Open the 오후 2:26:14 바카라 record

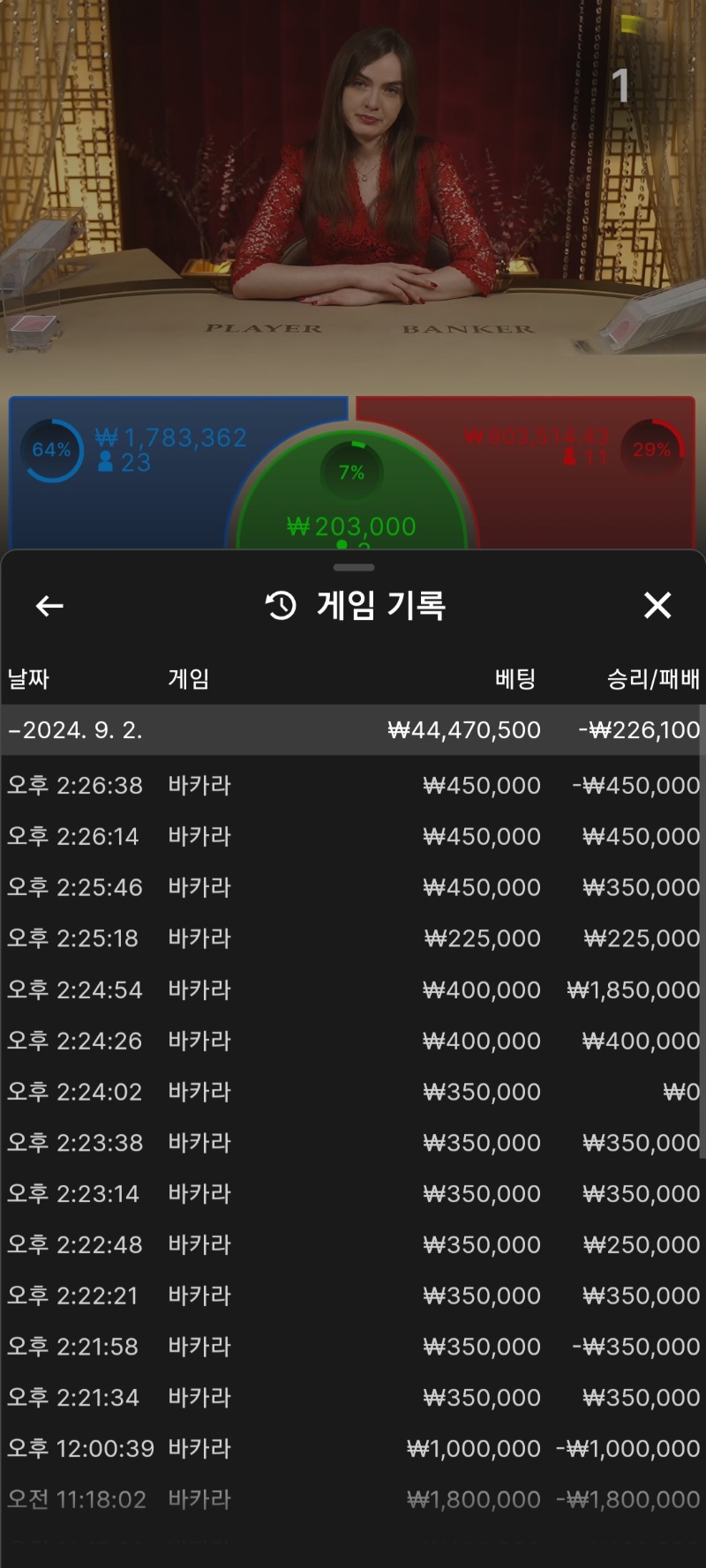point(351,836)
